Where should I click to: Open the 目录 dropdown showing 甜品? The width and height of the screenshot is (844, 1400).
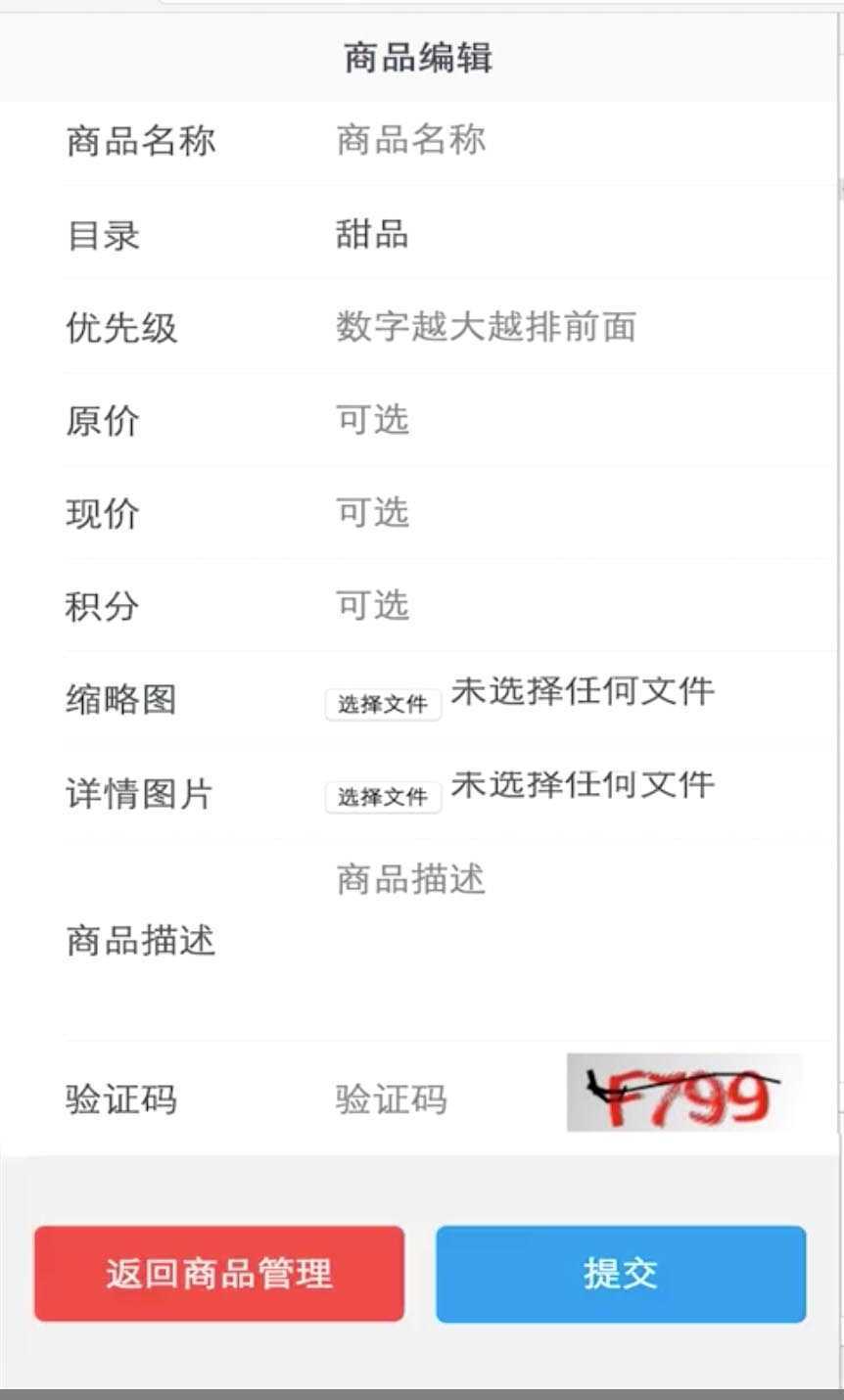(578, 234)
